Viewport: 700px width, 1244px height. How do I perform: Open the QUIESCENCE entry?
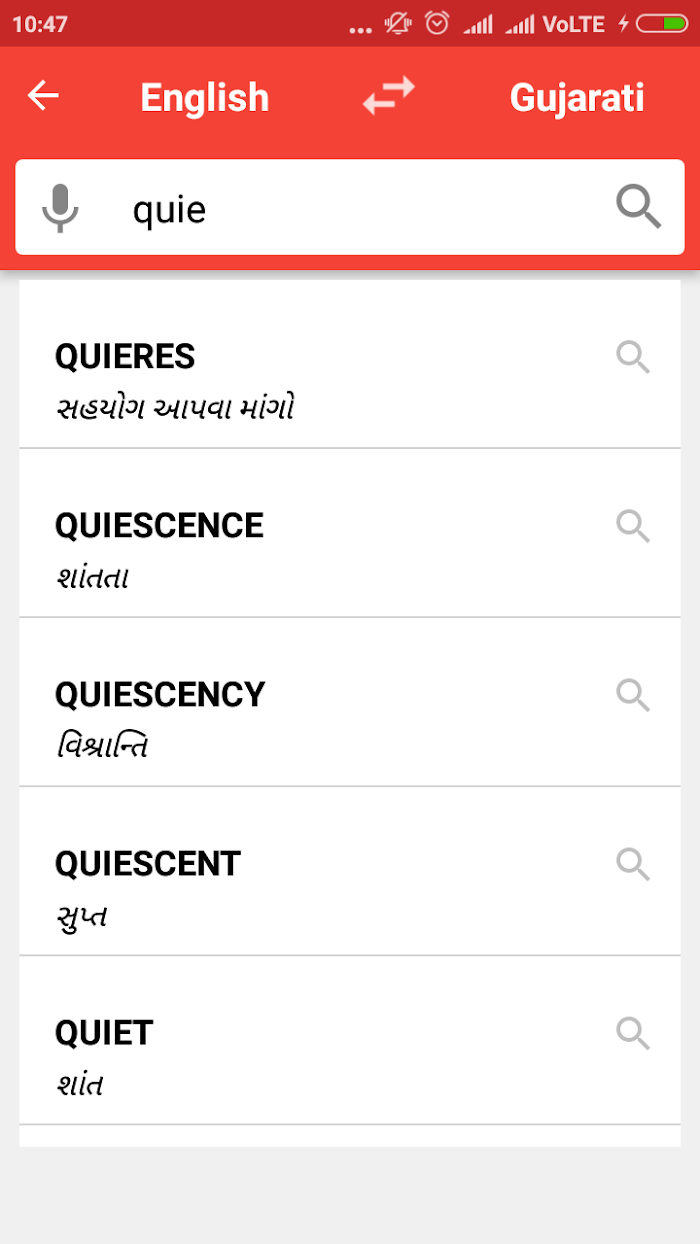350,533
